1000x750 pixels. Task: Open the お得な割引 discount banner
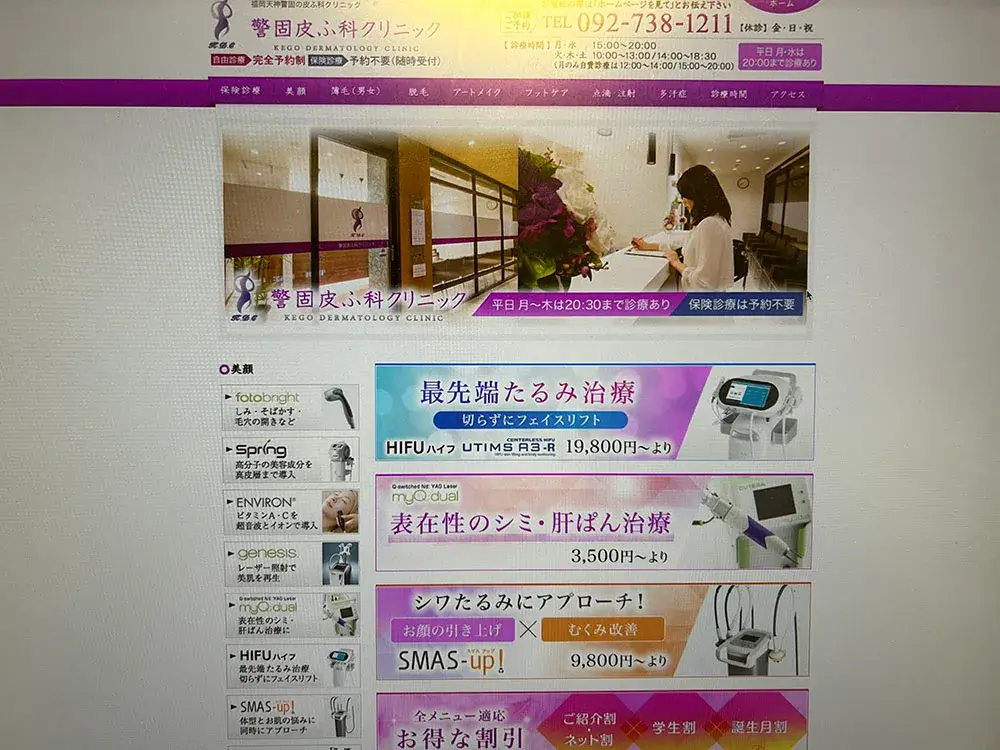pos(592,720)
